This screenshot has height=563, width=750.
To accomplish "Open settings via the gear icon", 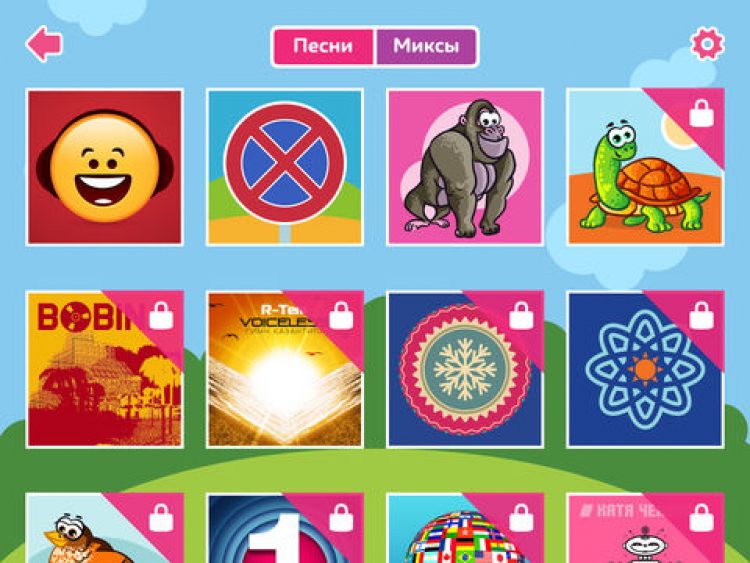I will point(706,44).
